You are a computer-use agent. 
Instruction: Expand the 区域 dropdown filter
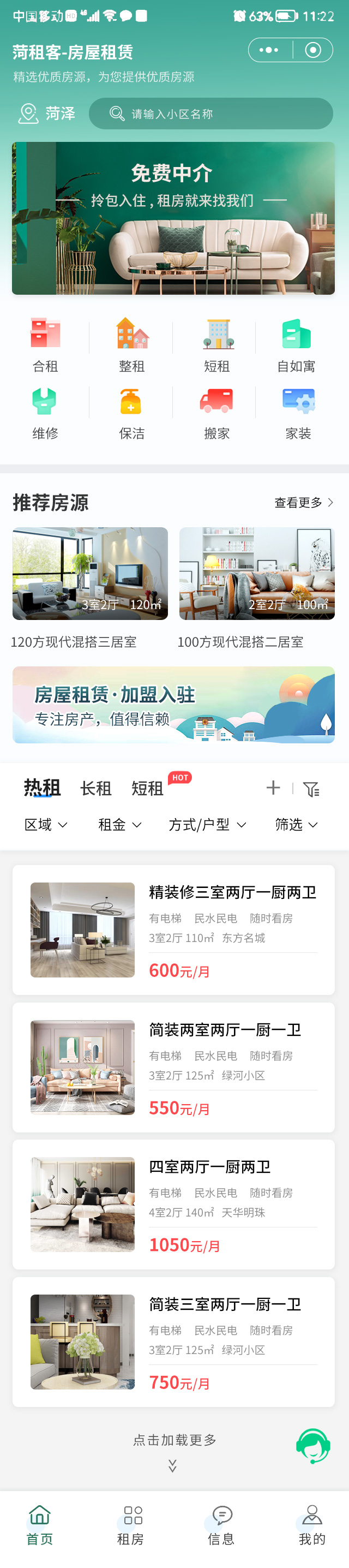coord(46,824)
